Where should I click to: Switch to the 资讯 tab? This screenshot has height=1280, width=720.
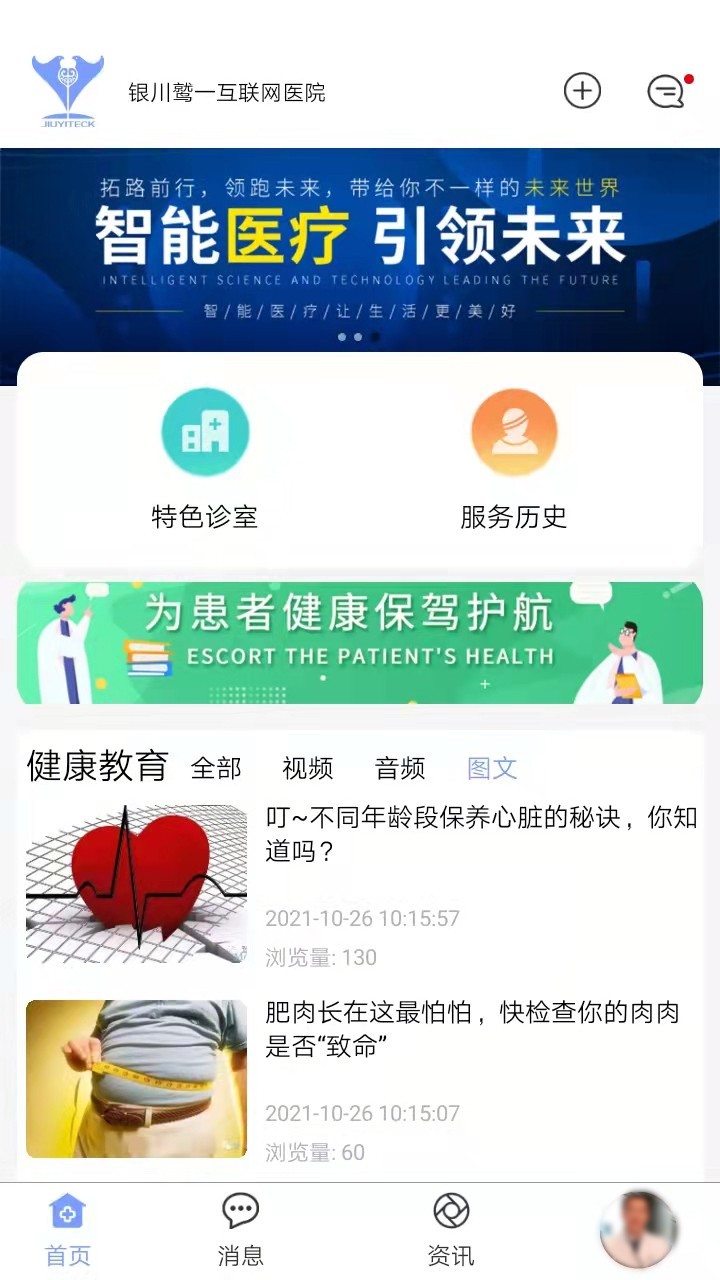[451, 1230]
